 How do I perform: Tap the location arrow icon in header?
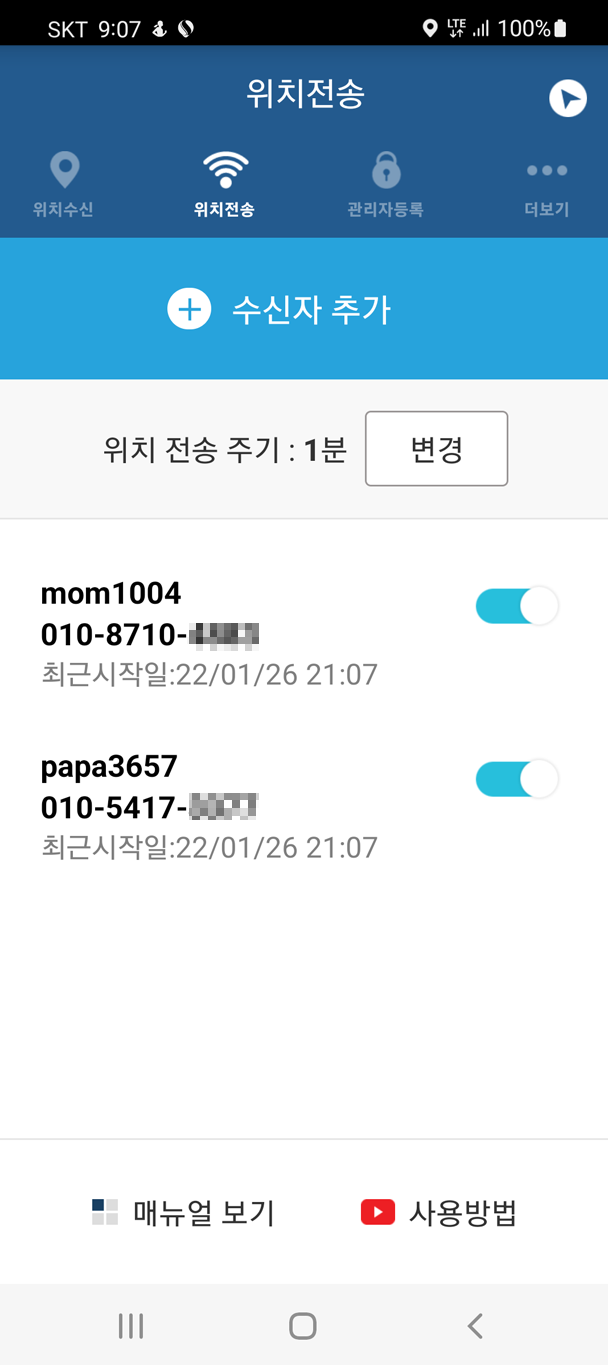568,98
